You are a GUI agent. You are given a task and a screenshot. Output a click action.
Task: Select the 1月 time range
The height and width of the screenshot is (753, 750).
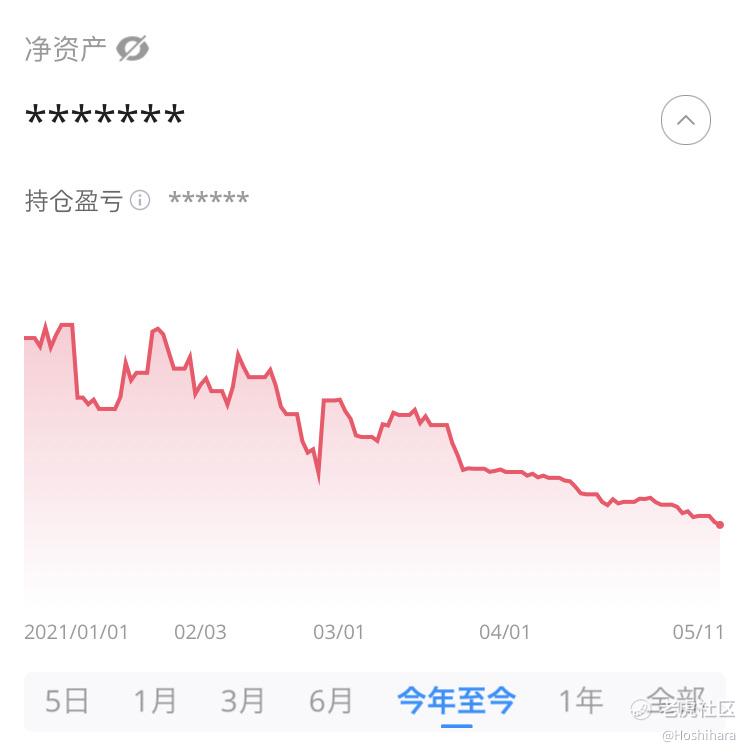pos(155,701)
